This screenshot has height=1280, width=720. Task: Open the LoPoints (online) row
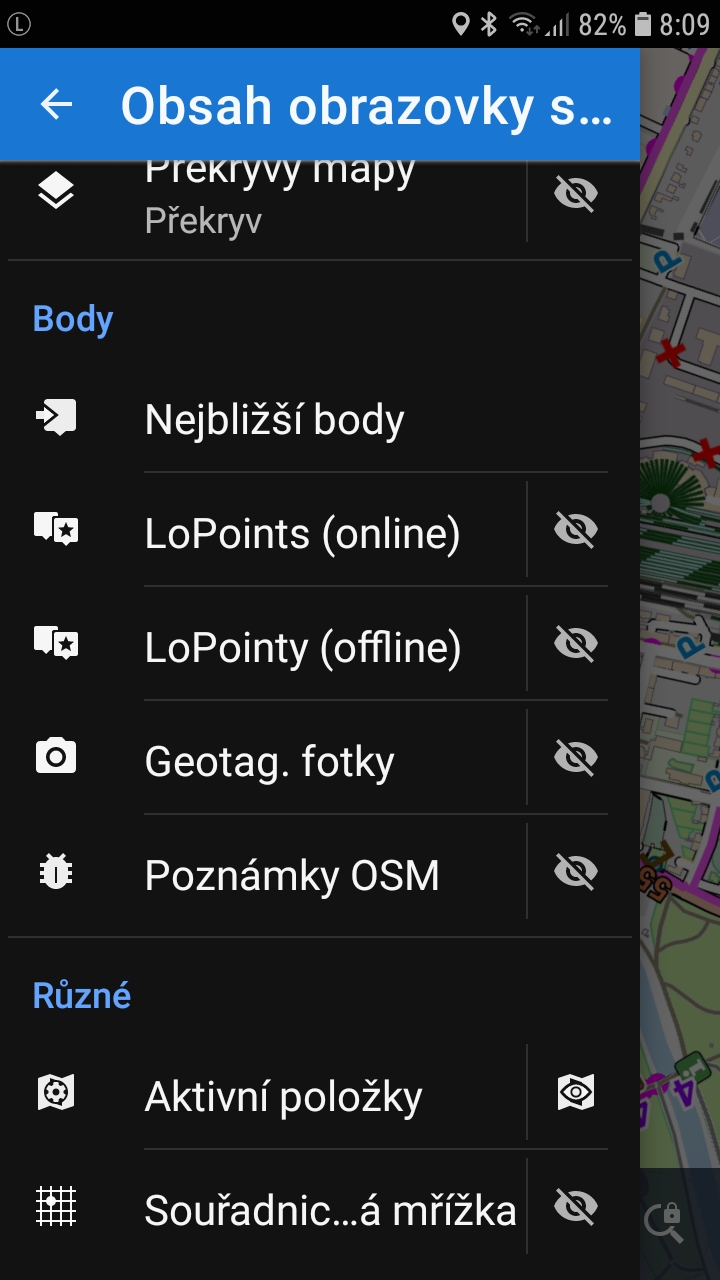302,534
